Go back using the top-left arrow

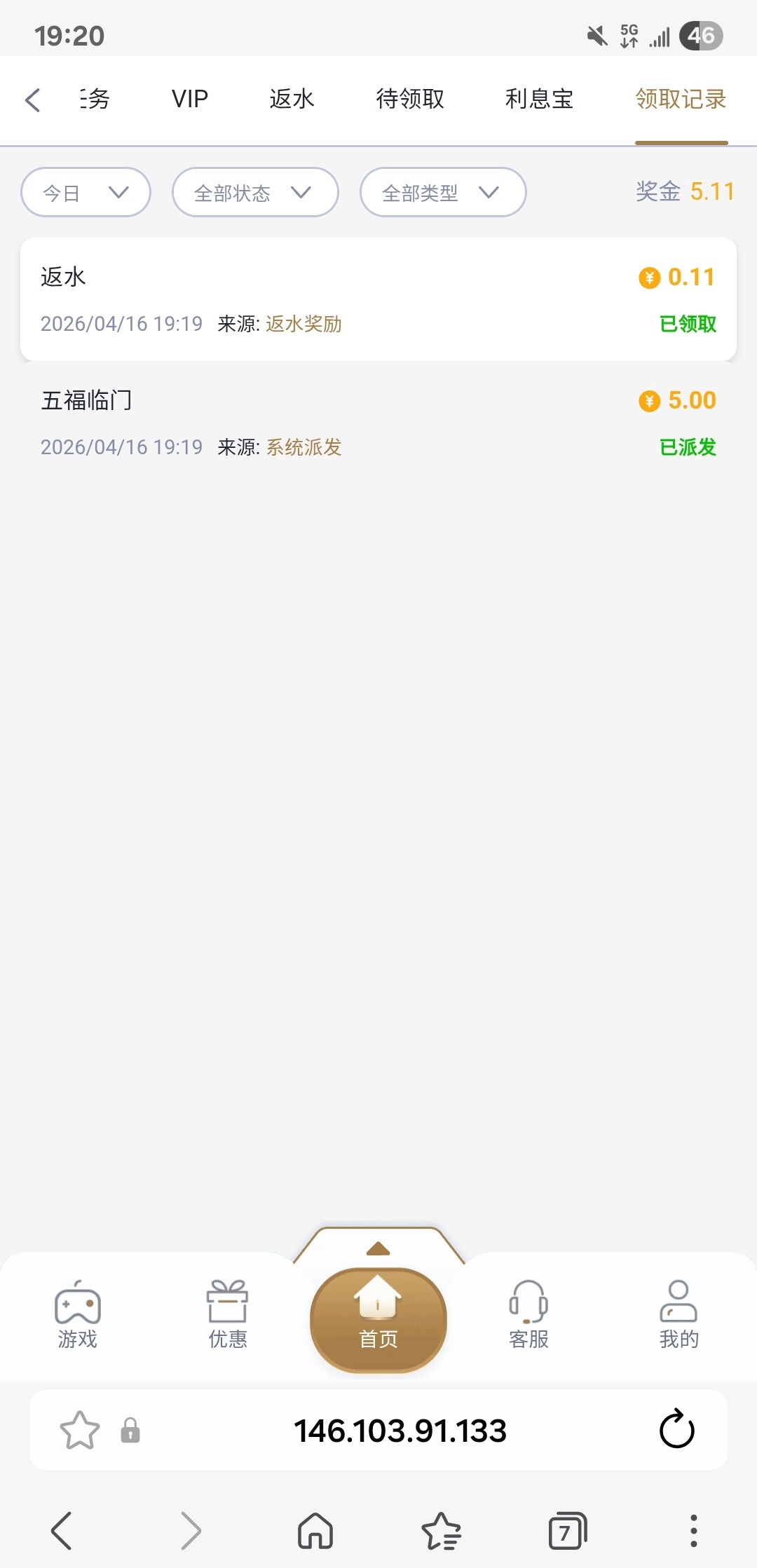pyautogui.click(x=32, y=100)
